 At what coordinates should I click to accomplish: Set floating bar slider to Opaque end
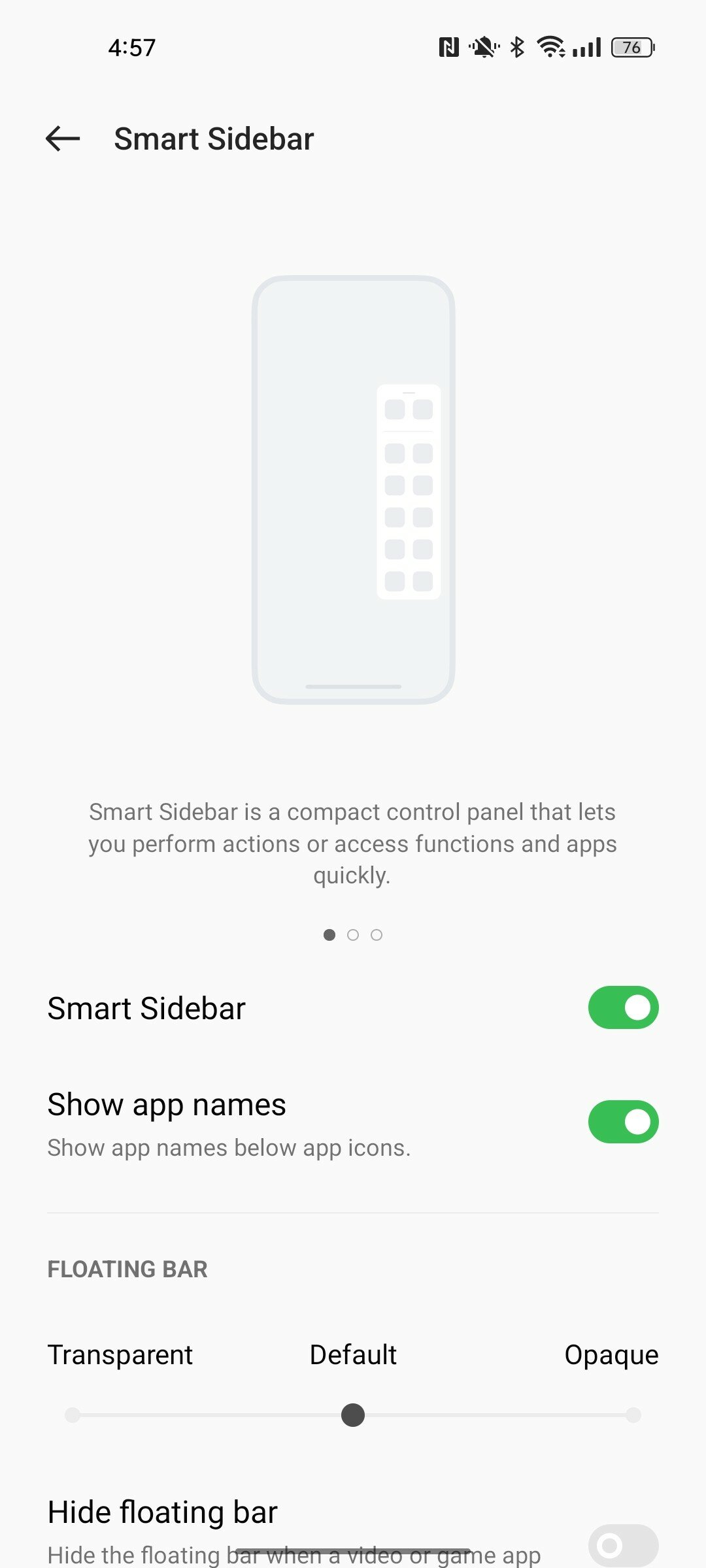coord(633,1415)
